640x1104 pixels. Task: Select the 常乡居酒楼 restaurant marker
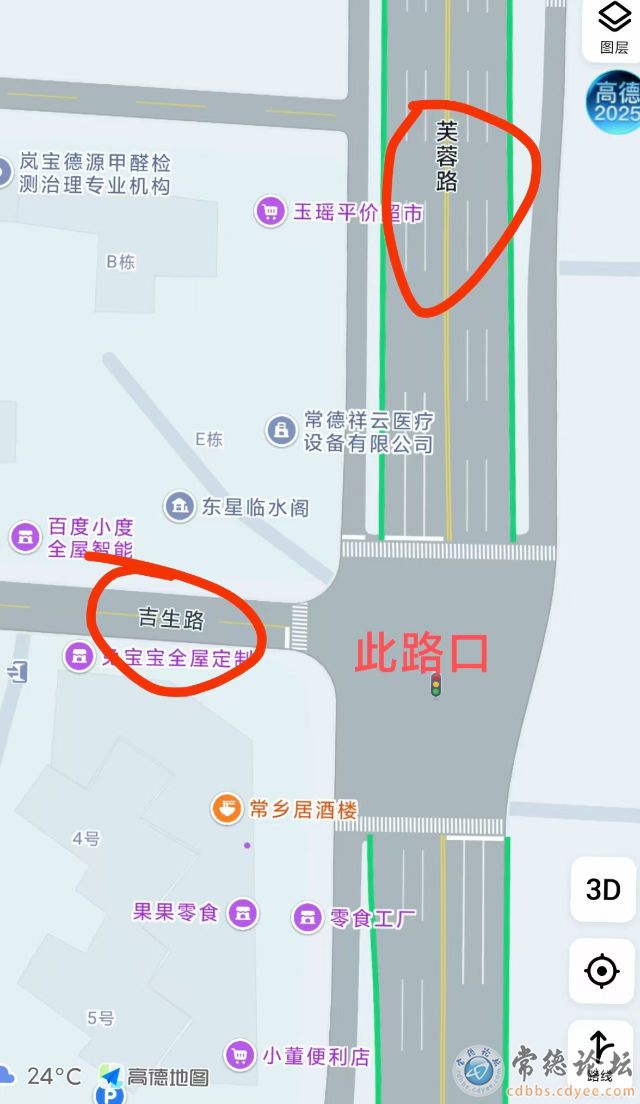227,808
